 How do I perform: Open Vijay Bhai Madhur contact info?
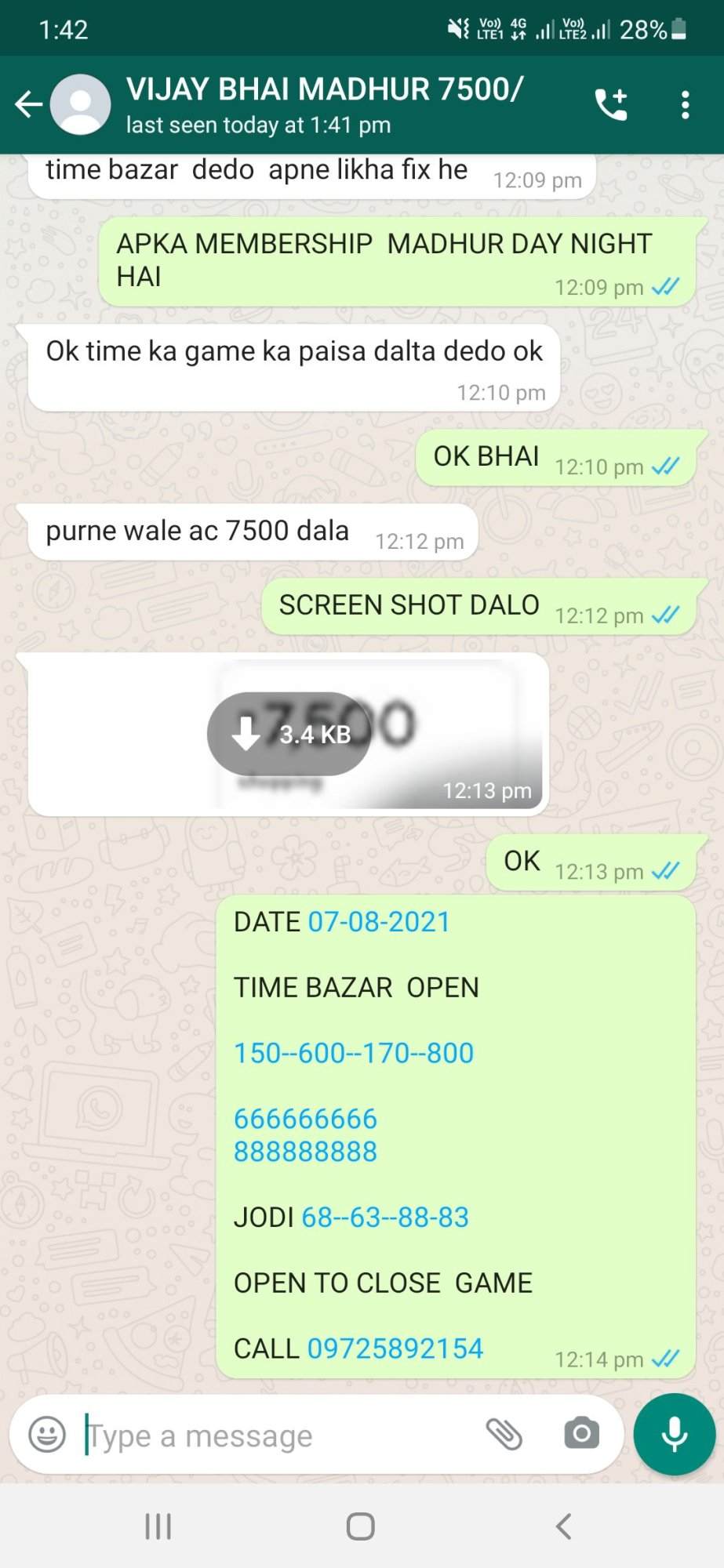point(325,104)
